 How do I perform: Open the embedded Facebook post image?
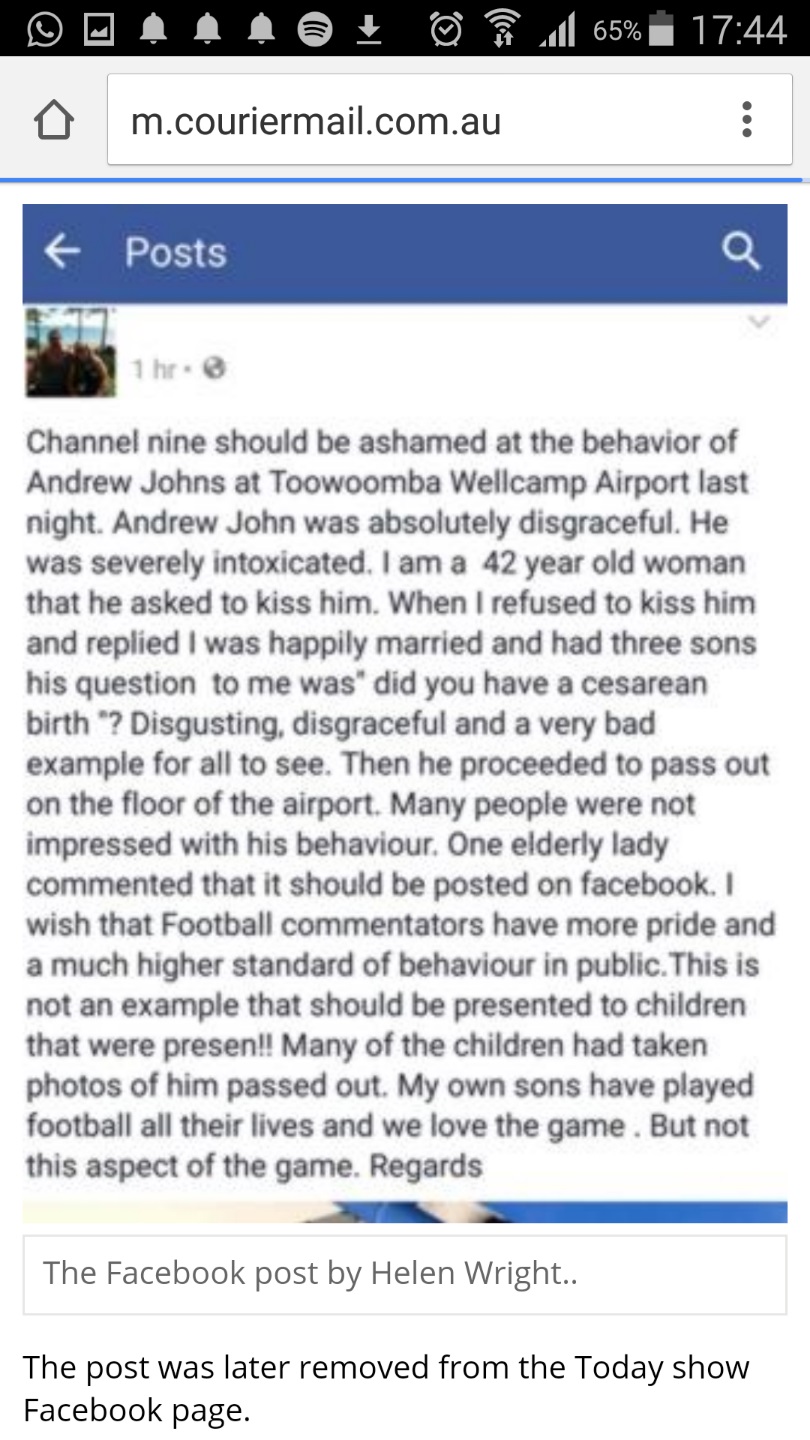tap(404, 712)
